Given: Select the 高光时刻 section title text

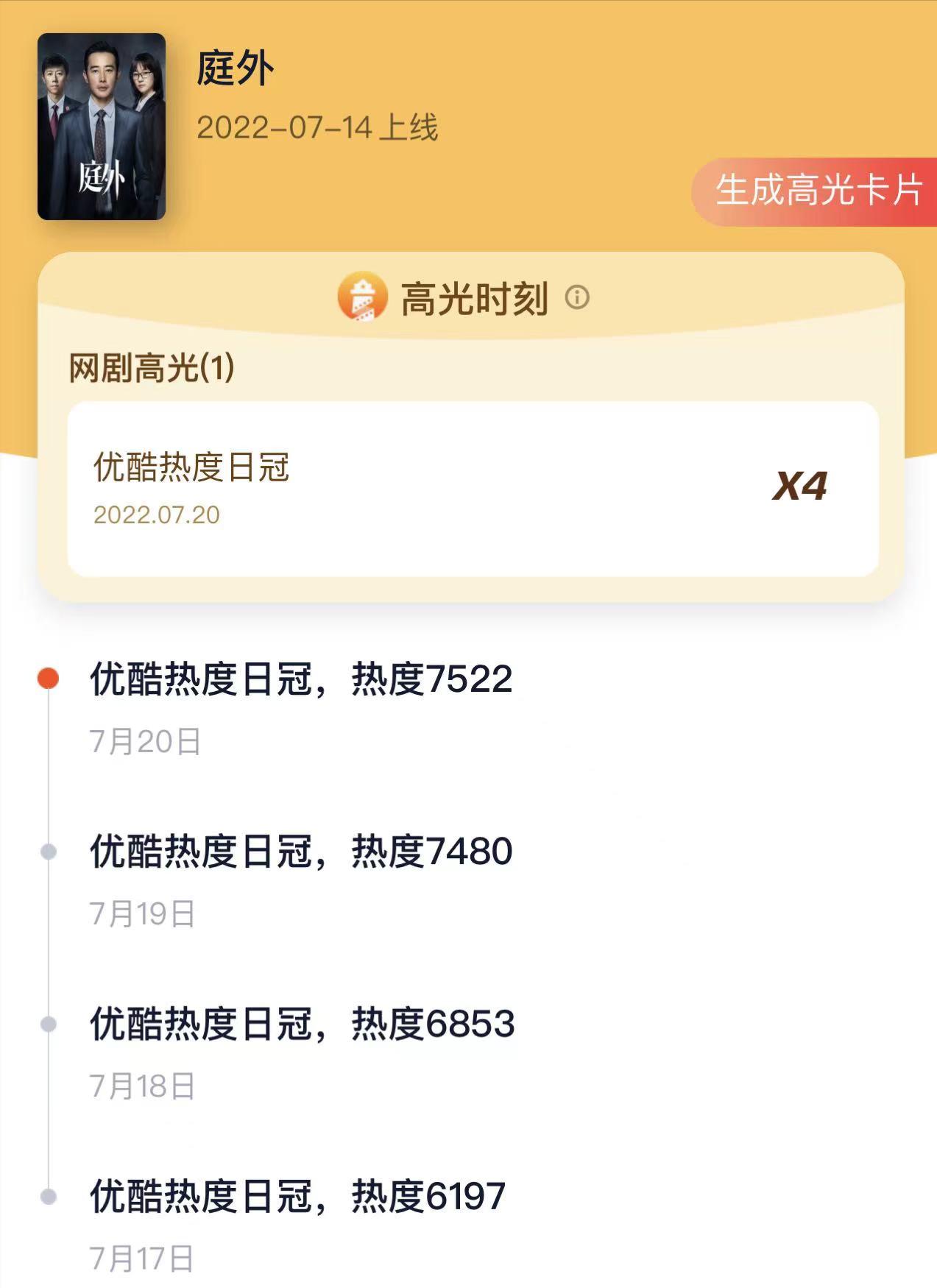Looking at the screenshot, I should (x=475, y=299).
